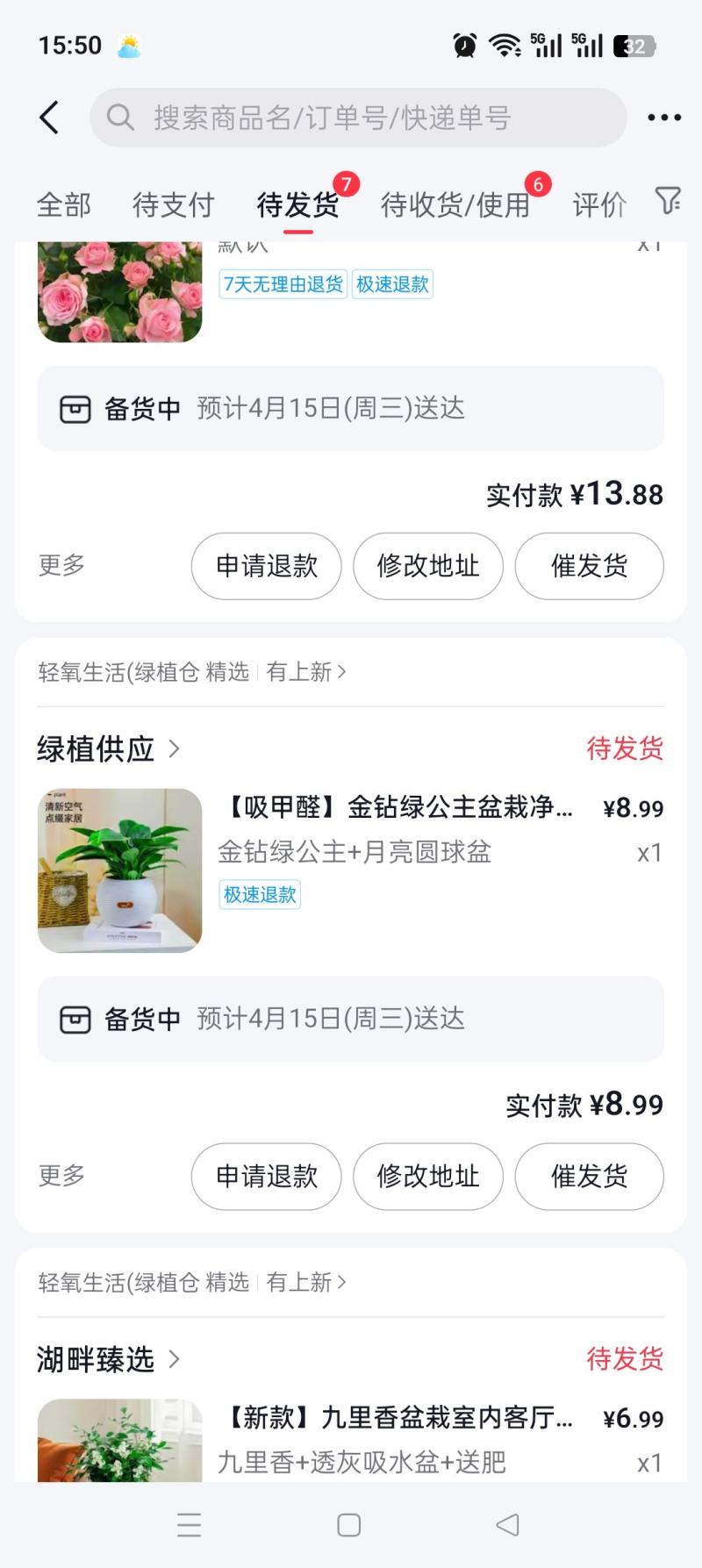This screenshot has height=1568, width=702.
Task: Switch to the 待支付 tab
Action: [174, 204]
